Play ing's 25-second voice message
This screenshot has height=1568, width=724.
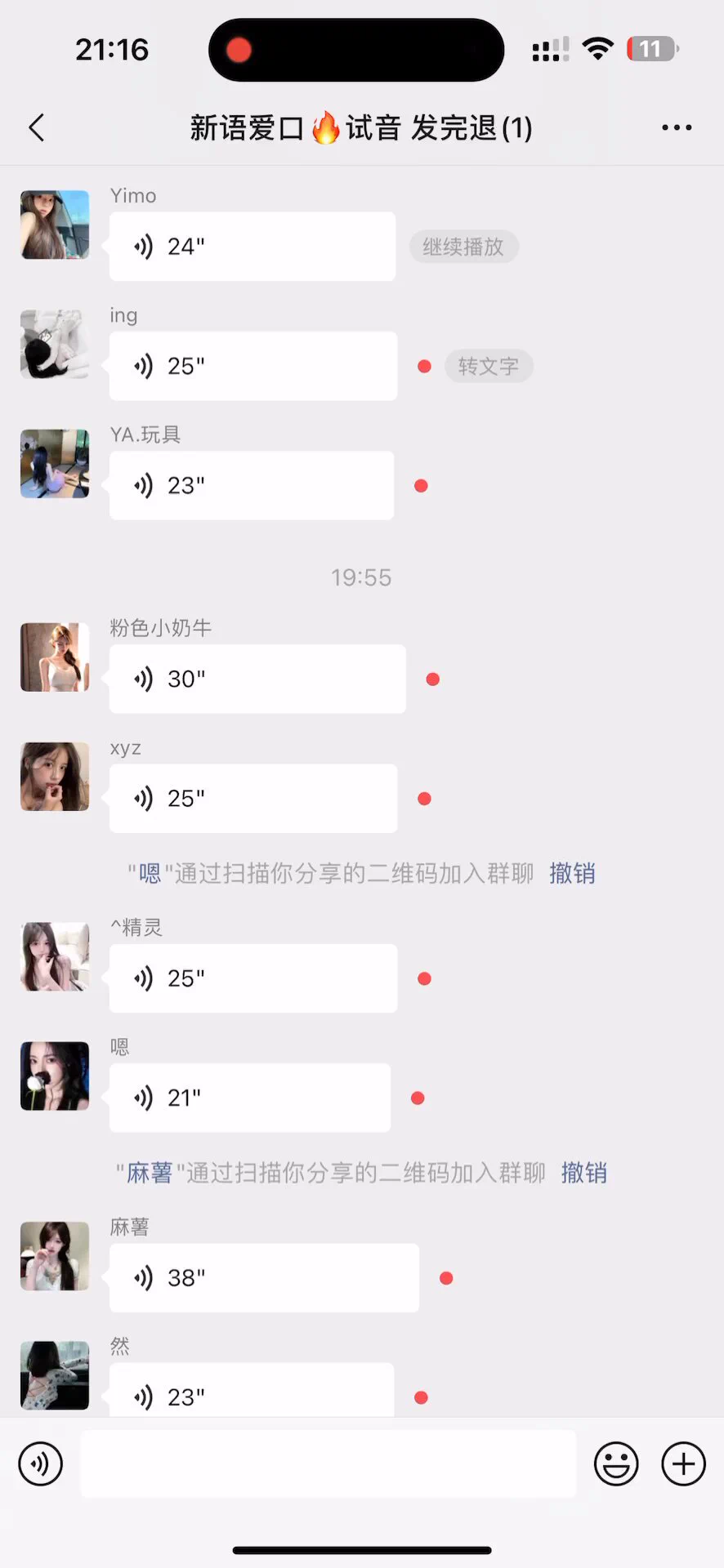[x=253, y=366]
